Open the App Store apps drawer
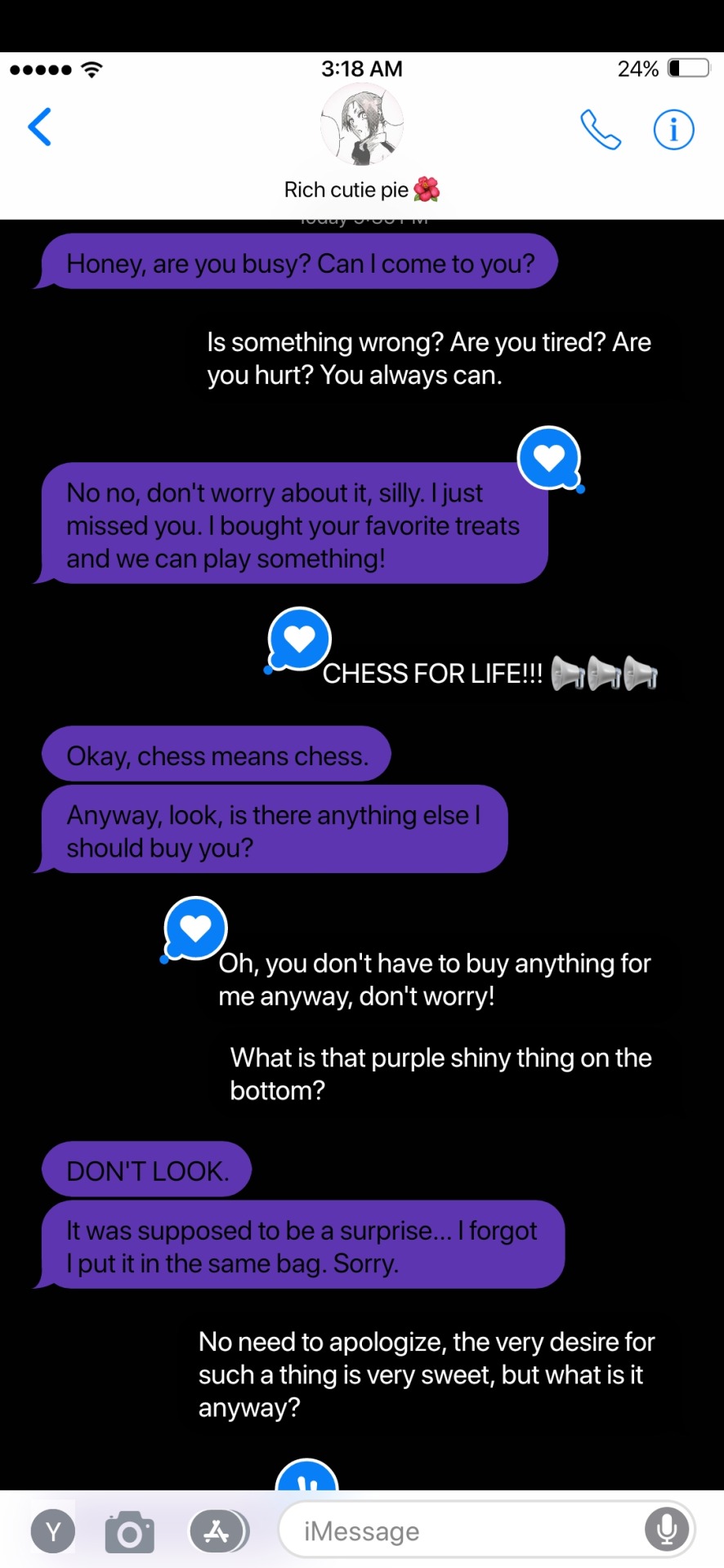Viewport: 724px width, 1568px height. 217,1531
